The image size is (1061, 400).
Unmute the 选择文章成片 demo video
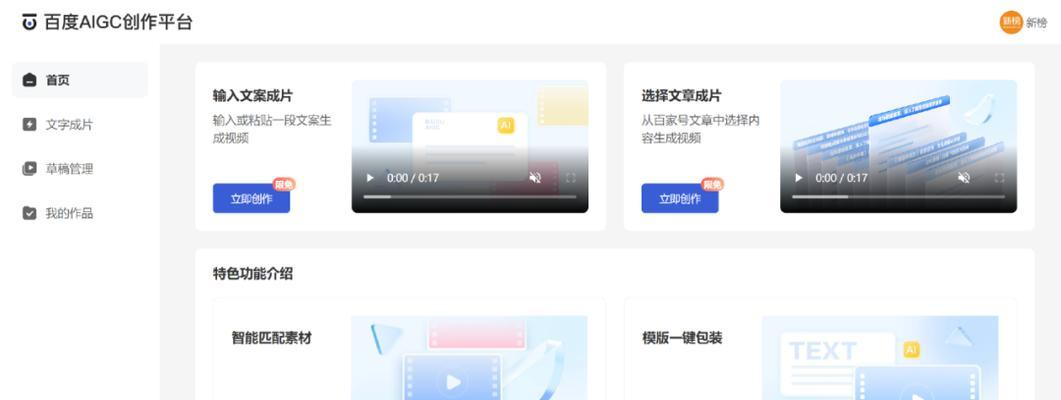(964, 178)
